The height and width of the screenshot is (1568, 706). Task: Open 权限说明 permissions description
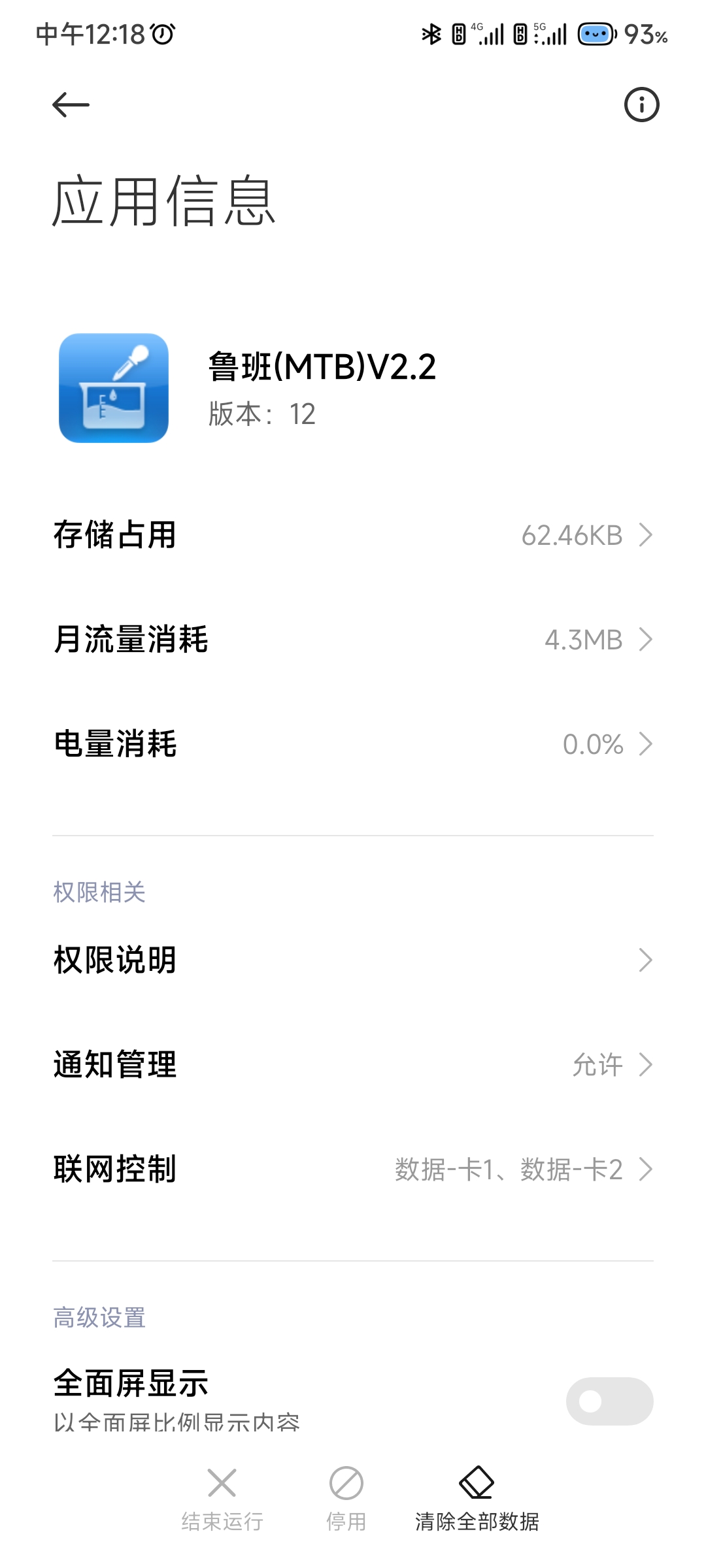(353, 960)
